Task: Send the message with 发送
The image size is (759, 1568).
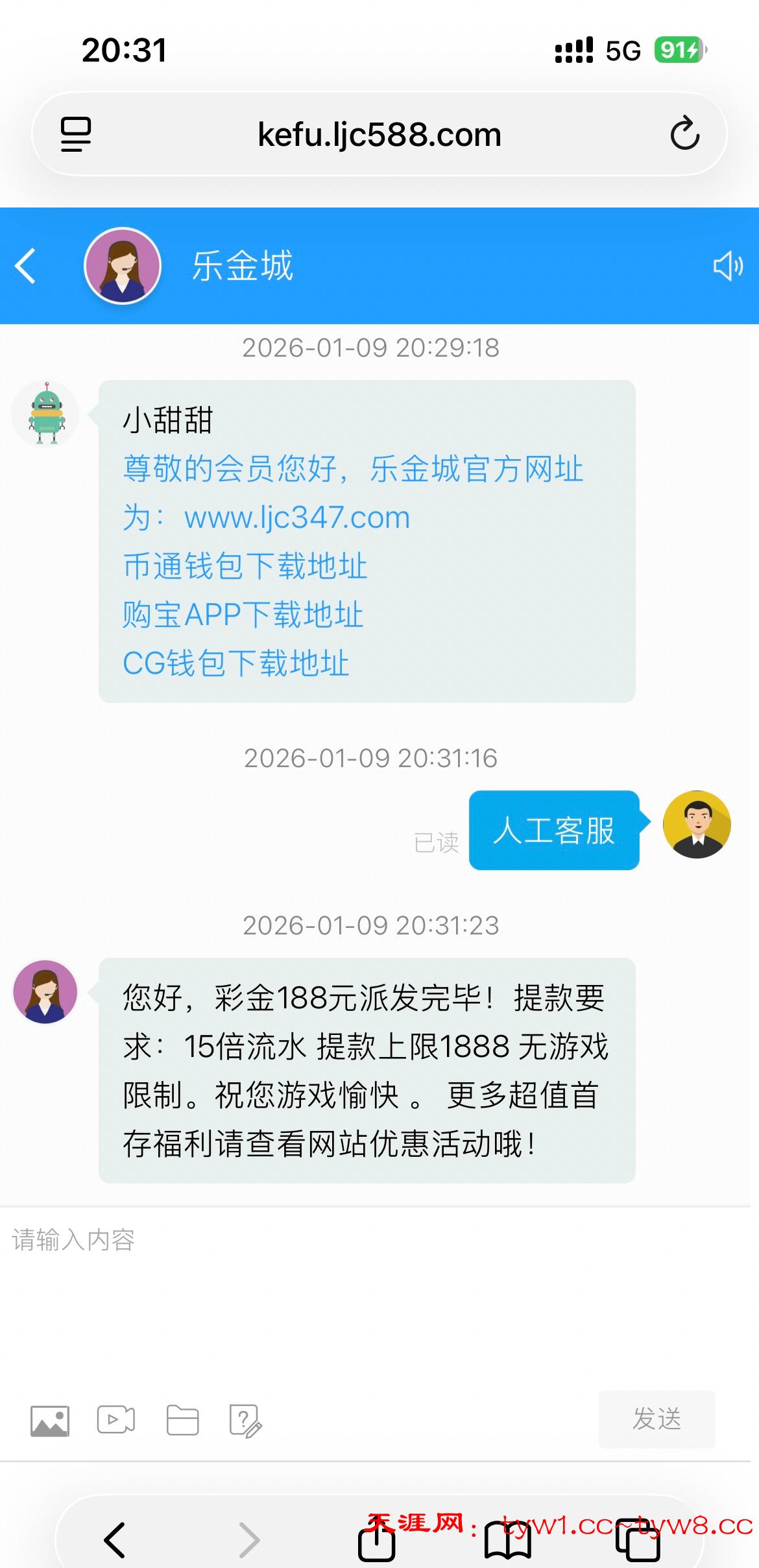Action: 657,1419
